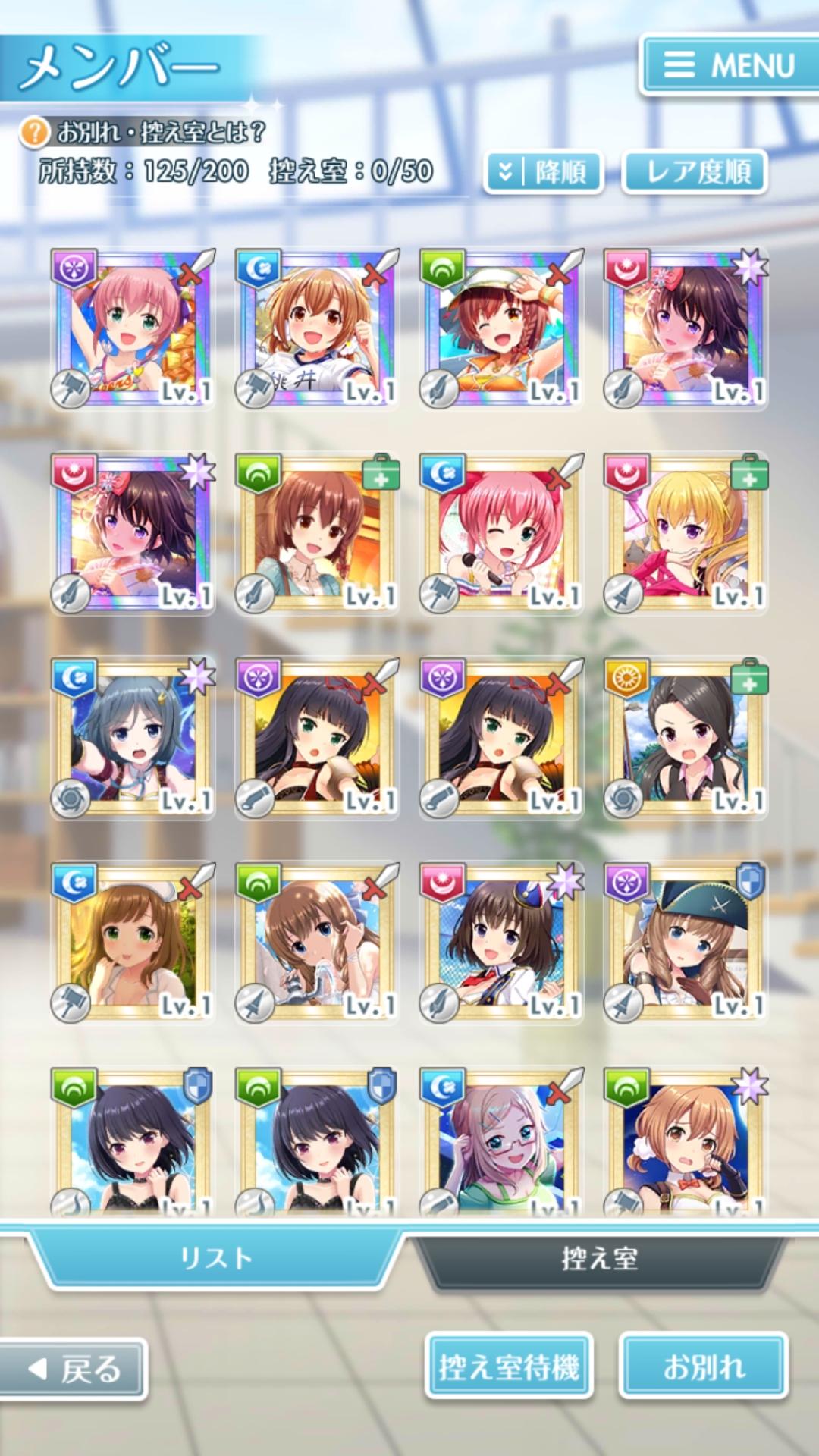Open the MENU button
The height and width of the screenshot is (1456, 819).
[x=727, y=65]
